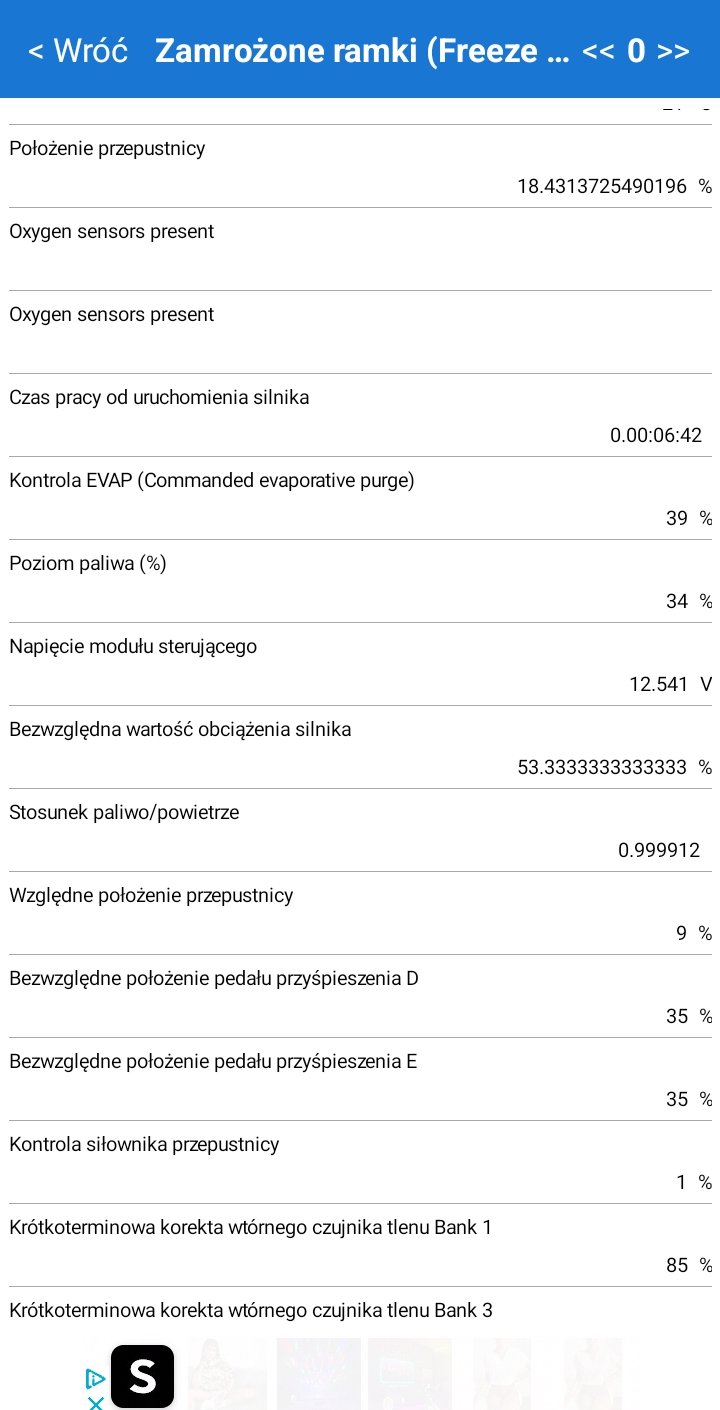Open the ad banner's app icon
Viewport: 720px width, 1410px height.
(142, 1376)
